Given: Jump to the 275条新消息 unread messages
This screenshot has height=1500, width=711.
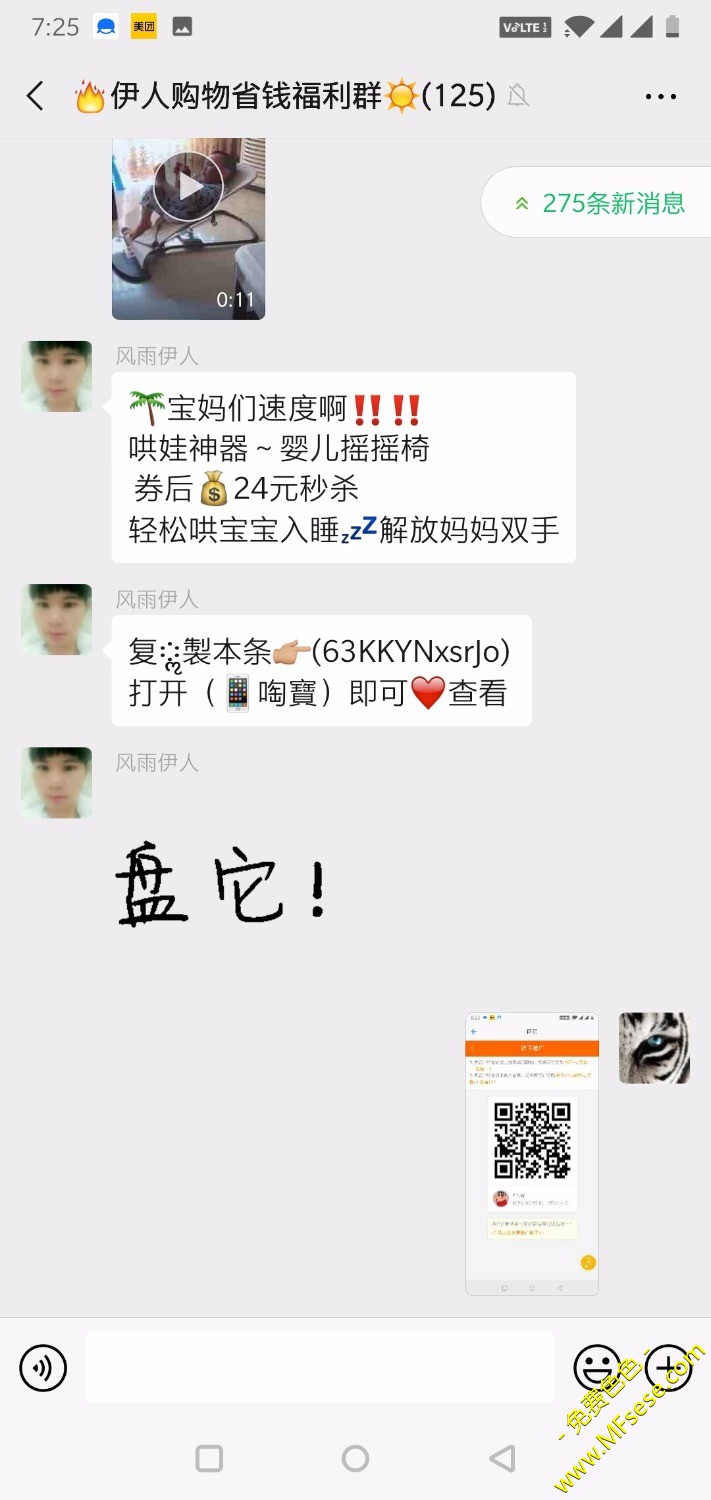Looking at the screenshot, I should click(600, 203).
